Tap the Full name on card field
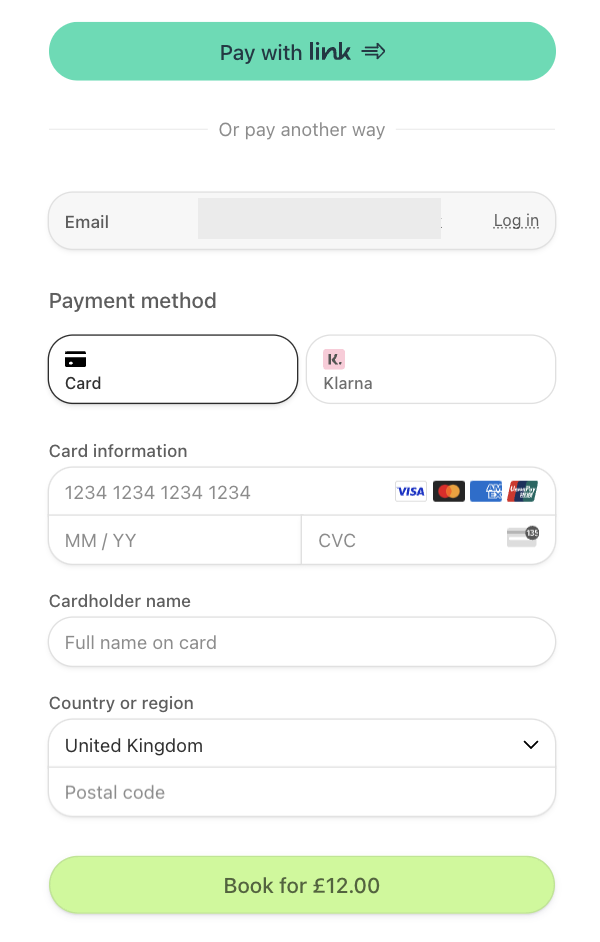600x942 pixels. [302, 642]
